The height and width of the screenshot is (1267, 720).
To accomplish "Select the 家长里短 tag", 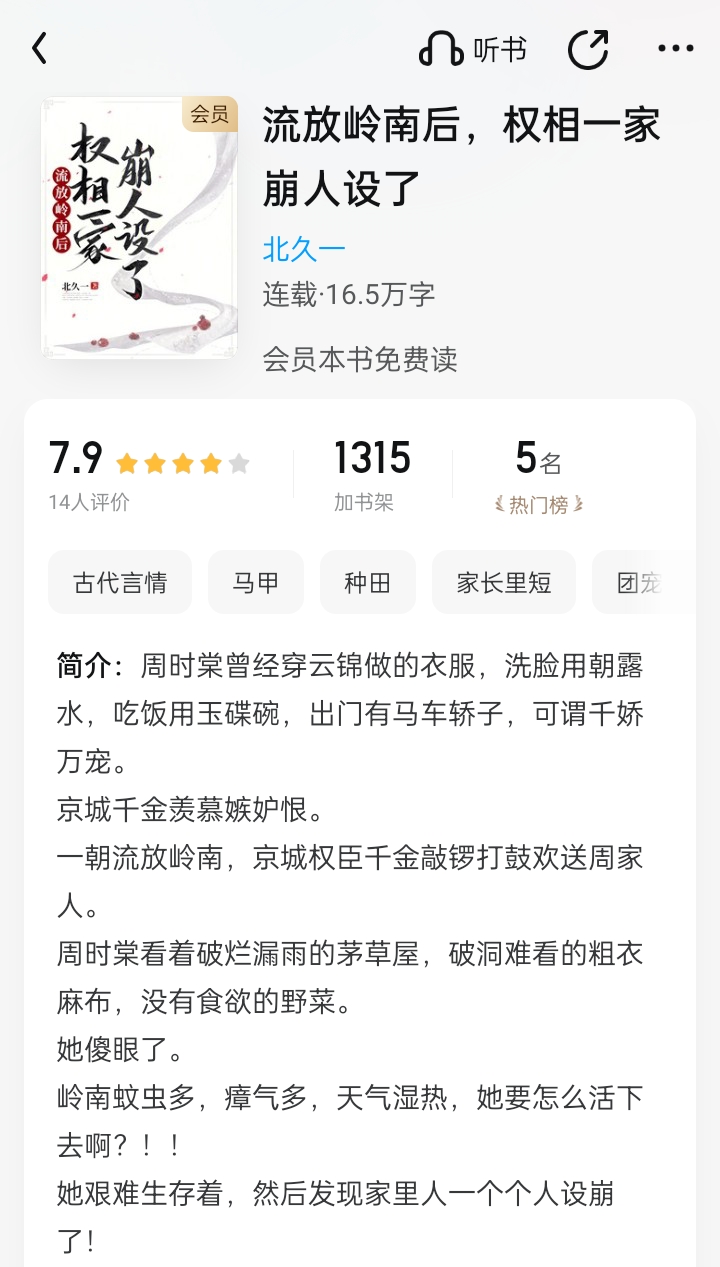I will pyautogui.click(x=504, y=582).
